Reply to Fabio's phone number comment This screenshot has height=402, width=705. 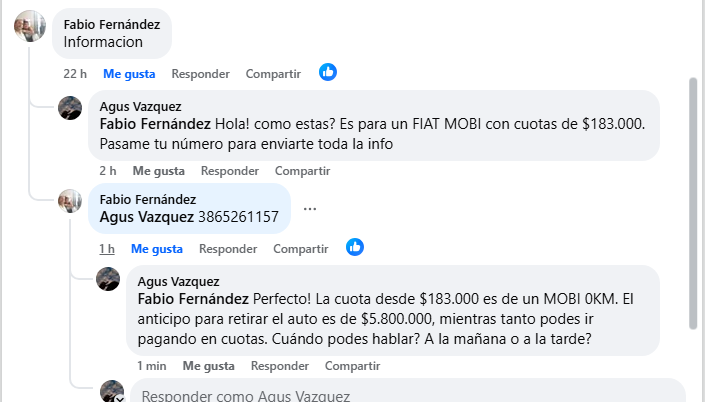(x=228, y=248)
